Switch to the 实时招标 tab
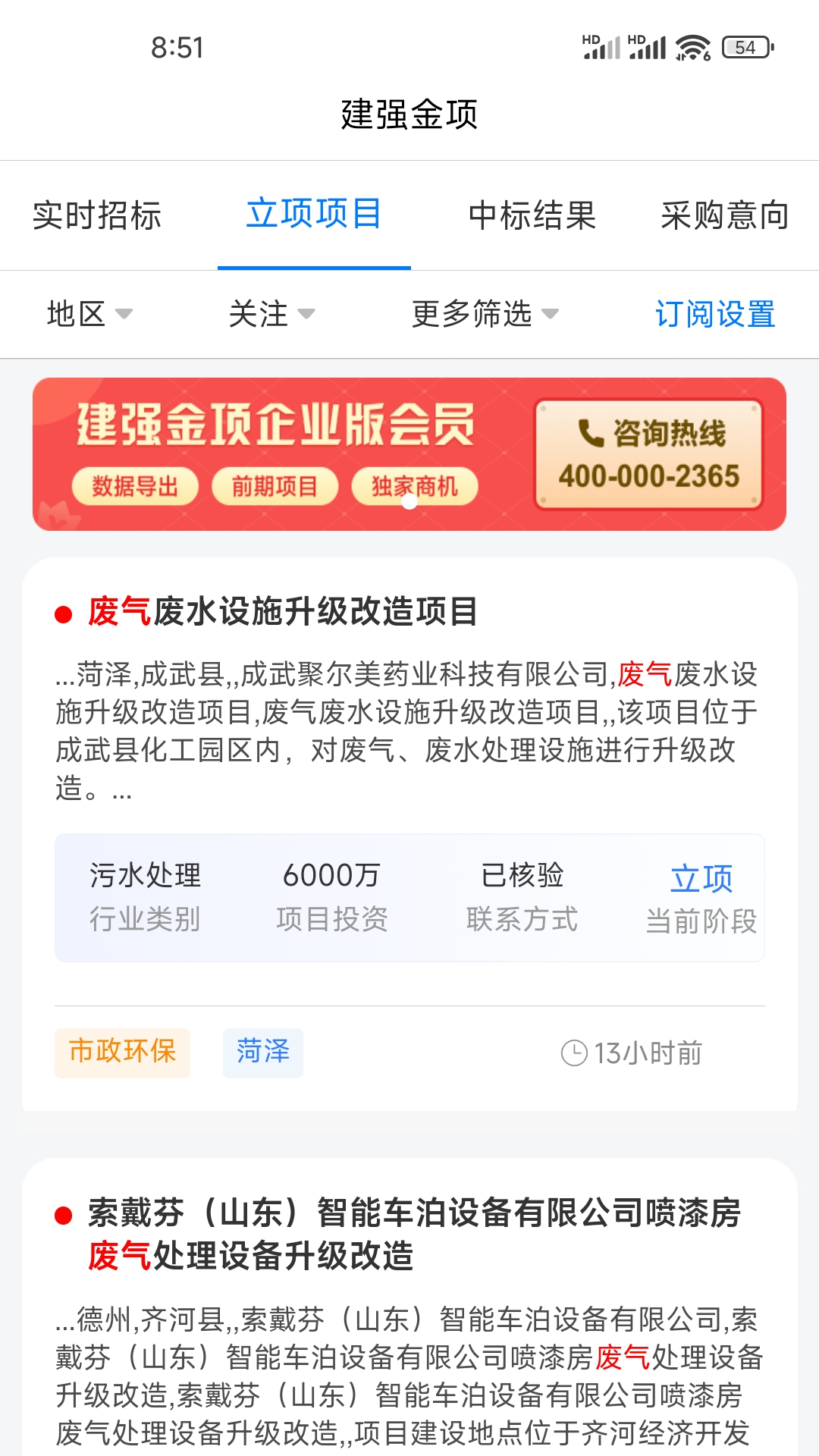 pyautogui.click(x=97, y=215)
